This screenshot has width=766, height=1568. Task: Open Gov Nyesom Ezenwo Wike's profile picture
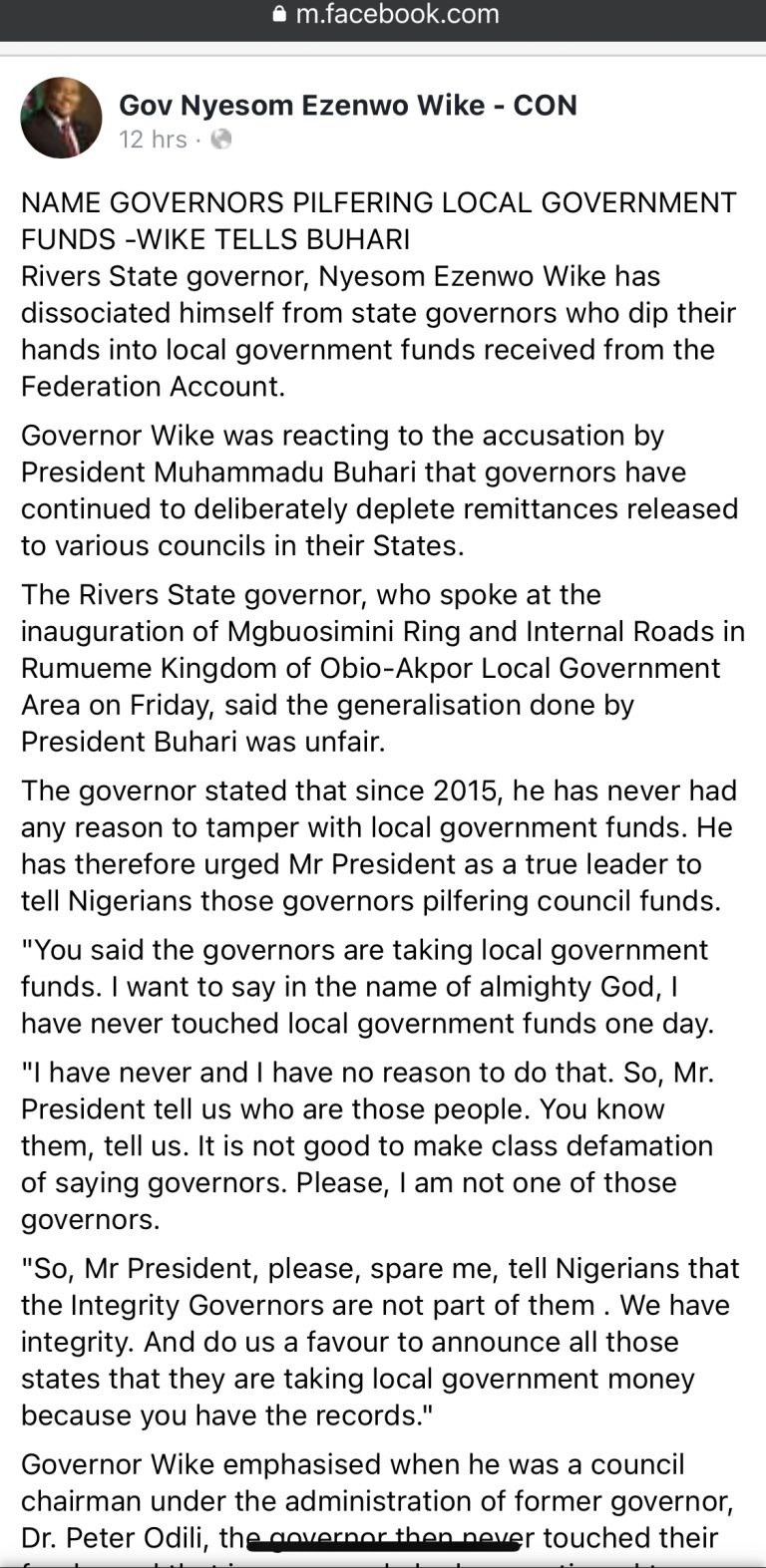click(x=61, y=118)
